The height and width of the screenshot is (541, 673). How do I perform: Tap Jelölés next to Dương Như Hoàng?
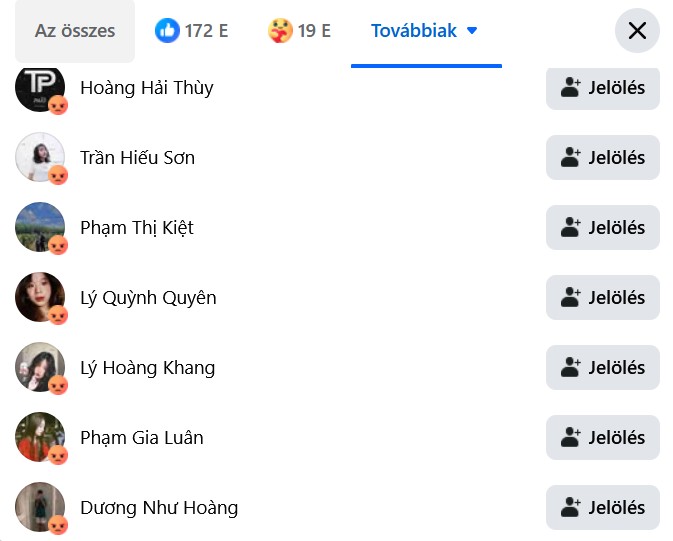click(603, 508)
